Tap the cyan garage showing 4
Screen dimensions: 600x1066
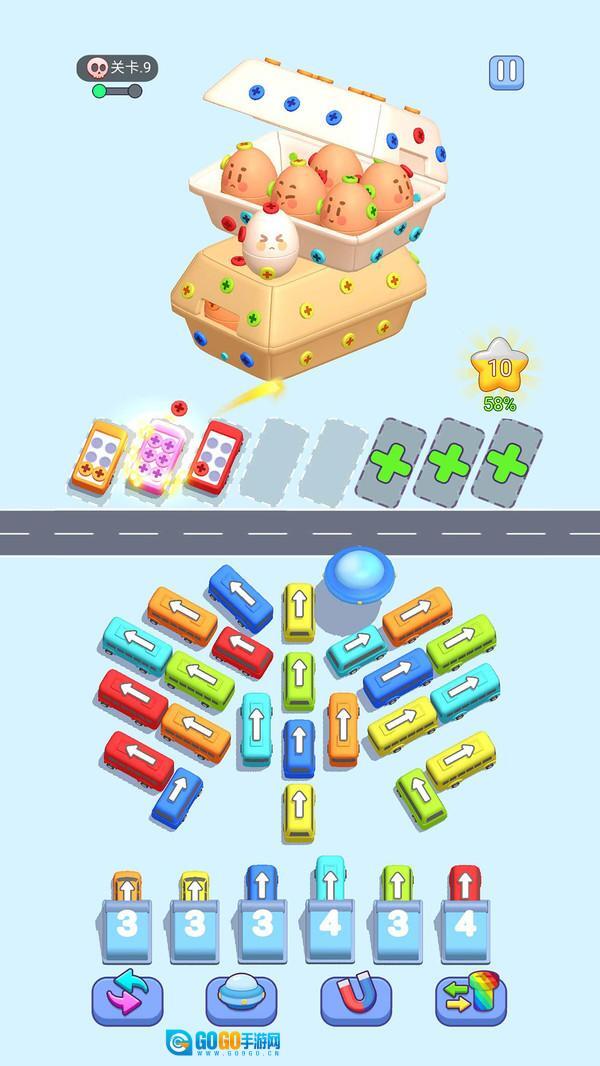pyautogui.click(x=330, y=911)
